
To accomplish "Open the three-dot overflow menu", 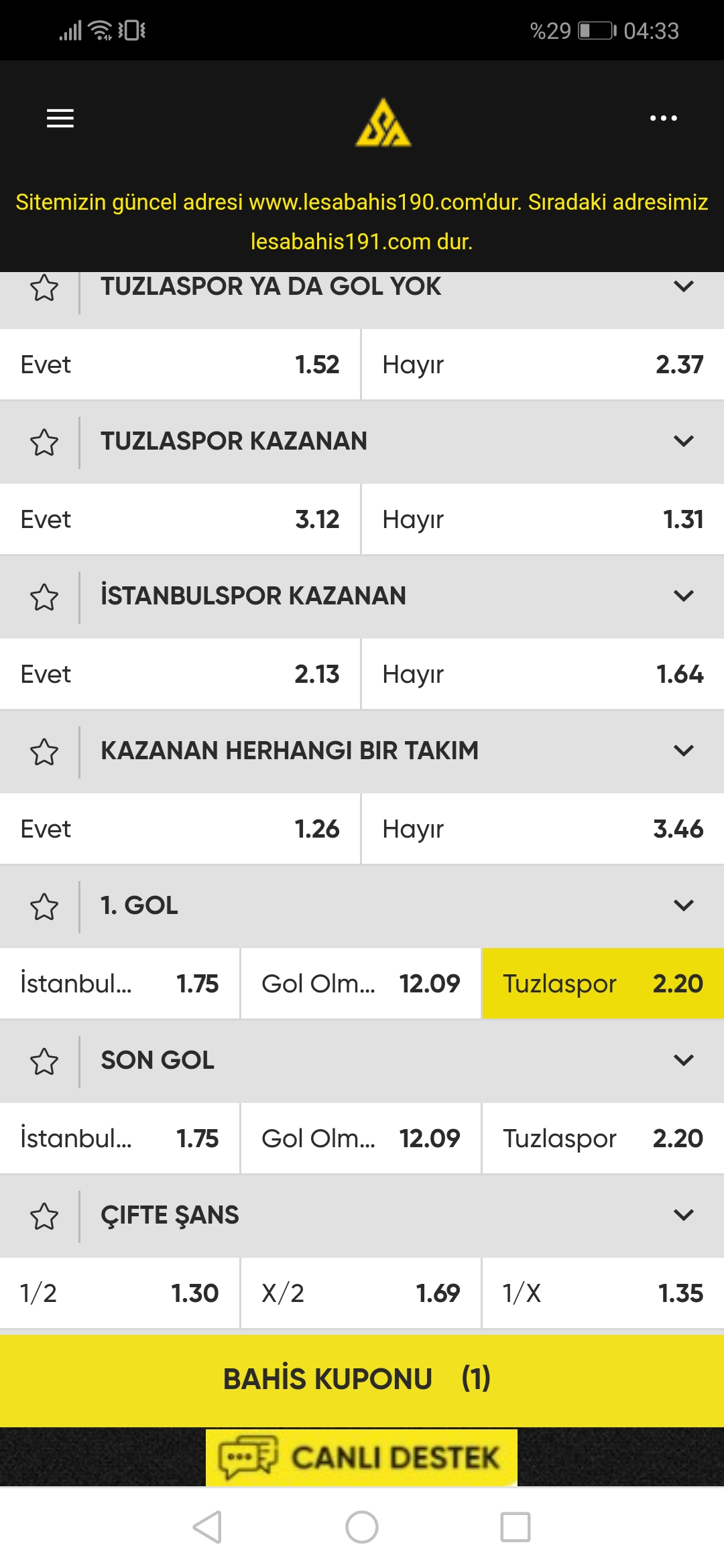I will pos(663,118).
